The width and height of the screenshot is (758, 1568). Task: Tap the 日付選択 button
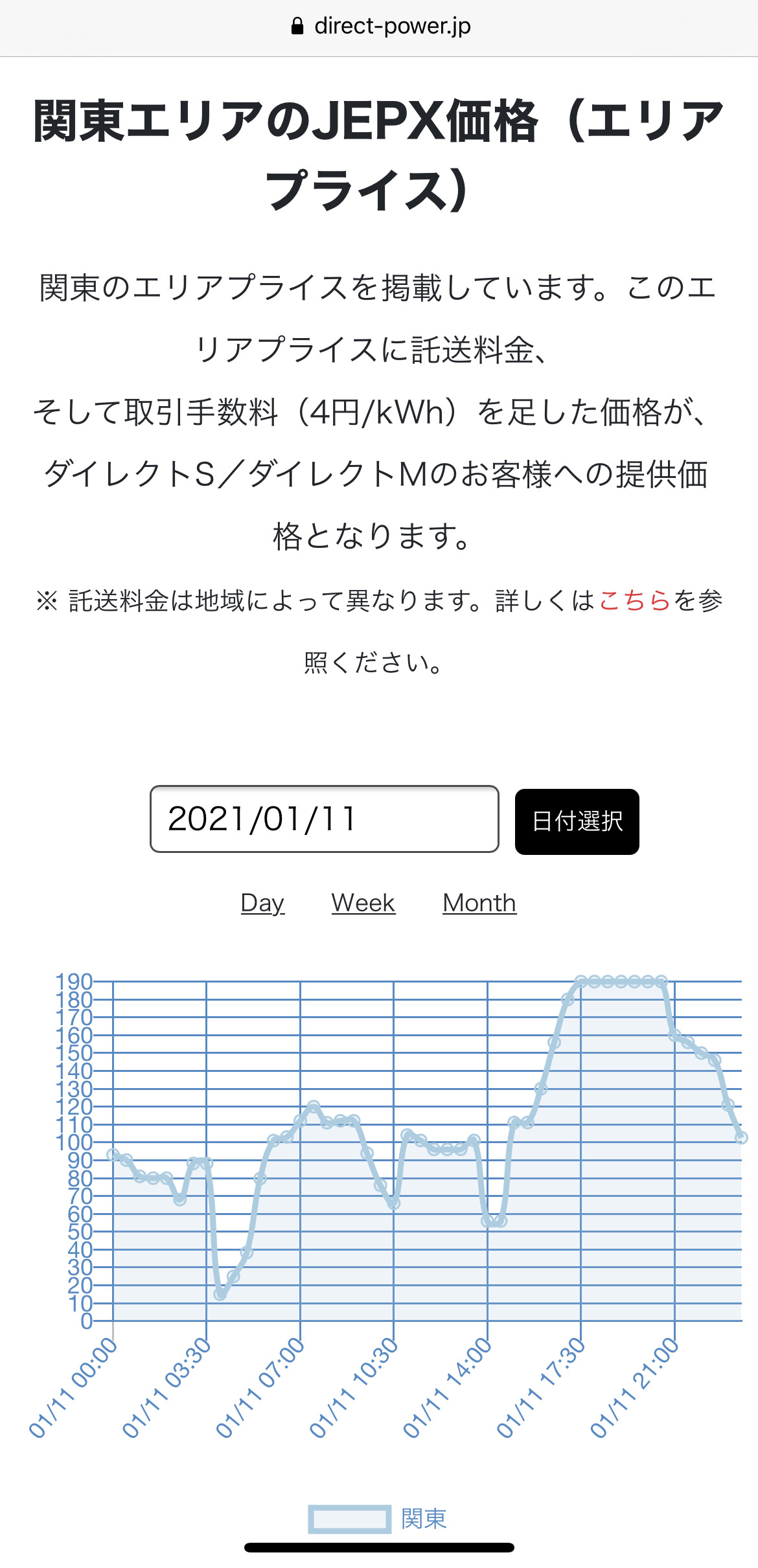[x=577, y=821]
